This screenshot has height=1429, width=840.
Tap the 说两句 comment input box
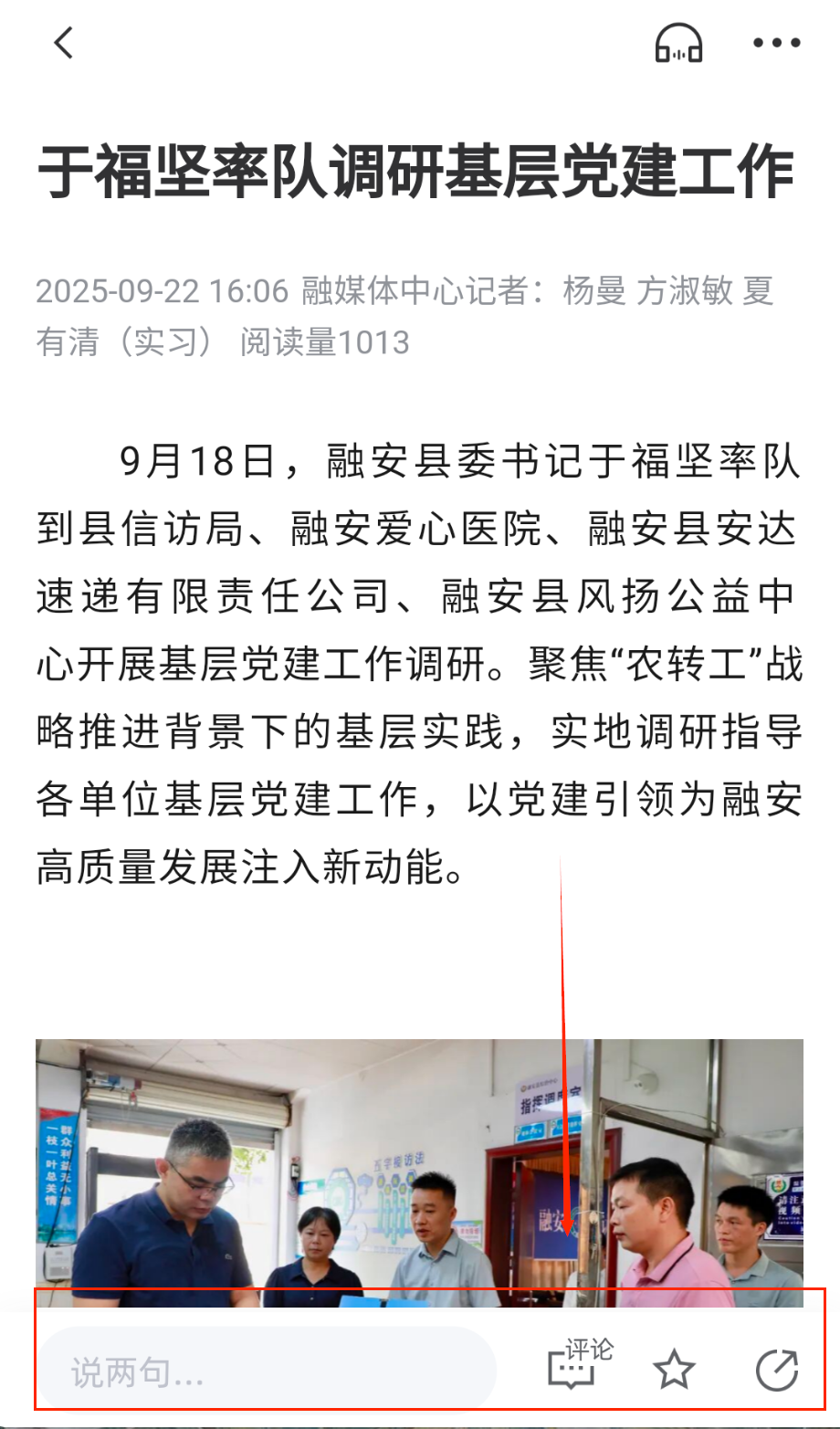tap(265, 1371)
